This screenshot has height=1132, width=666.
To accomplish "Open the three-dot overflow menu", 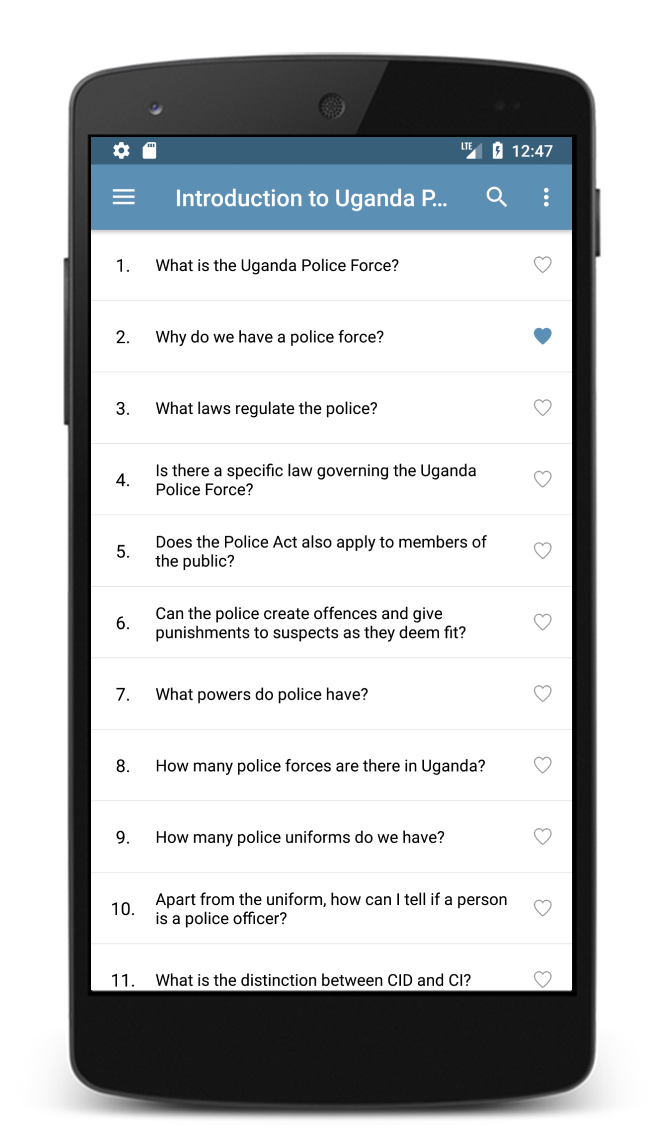I will pos(546,197).
